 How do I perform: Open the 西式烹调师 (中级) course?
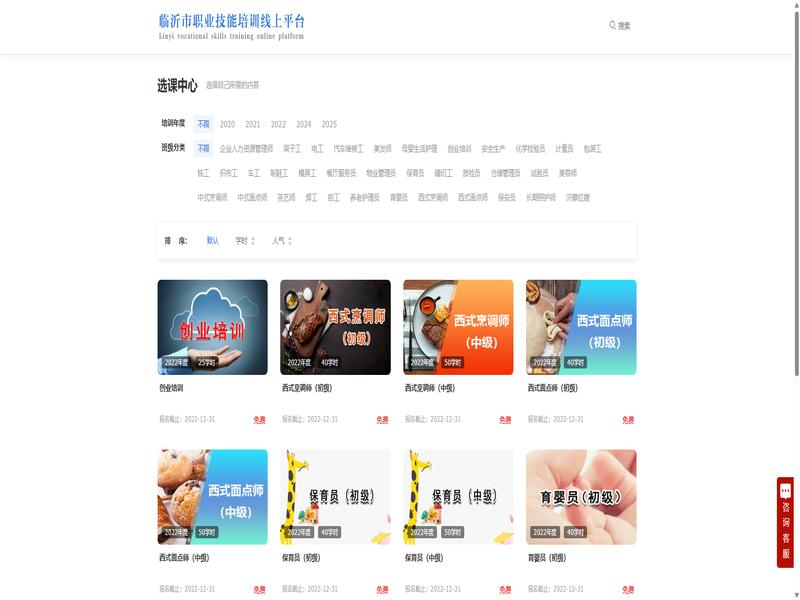[458, 327]
